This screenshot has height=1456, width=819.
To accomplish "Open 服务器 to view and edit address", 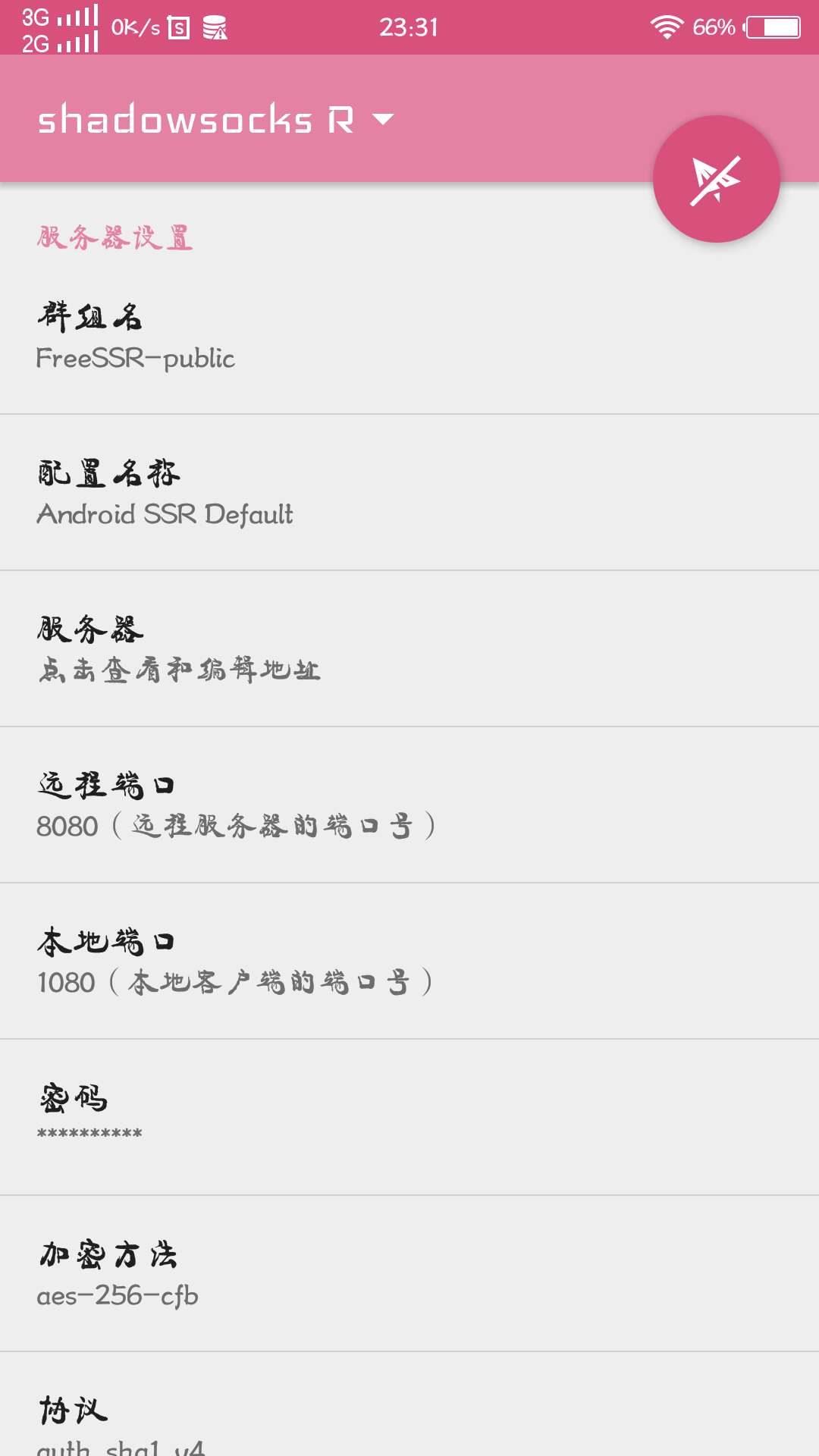I will [409, 649].
